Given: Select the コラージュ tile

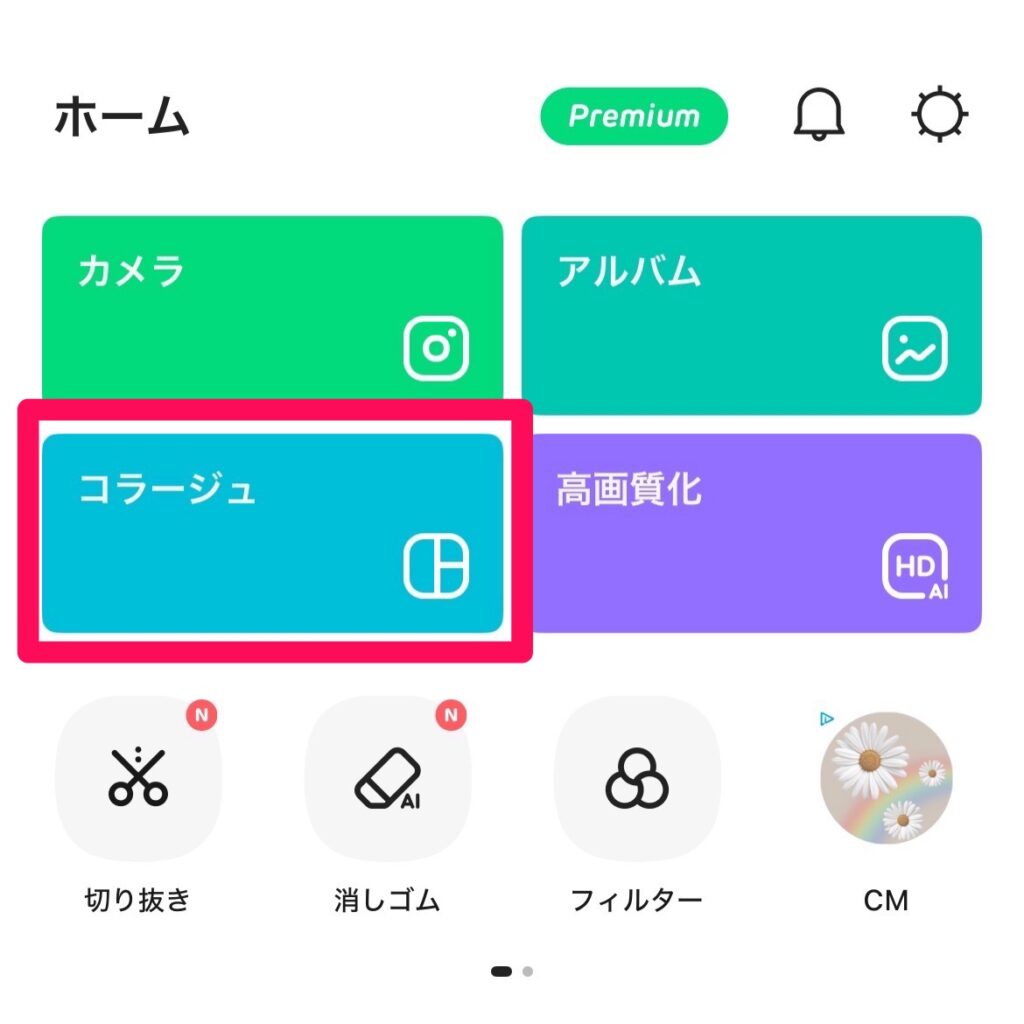Looking at the screenshot, I should pyautogui.click(x=272, y=533).
